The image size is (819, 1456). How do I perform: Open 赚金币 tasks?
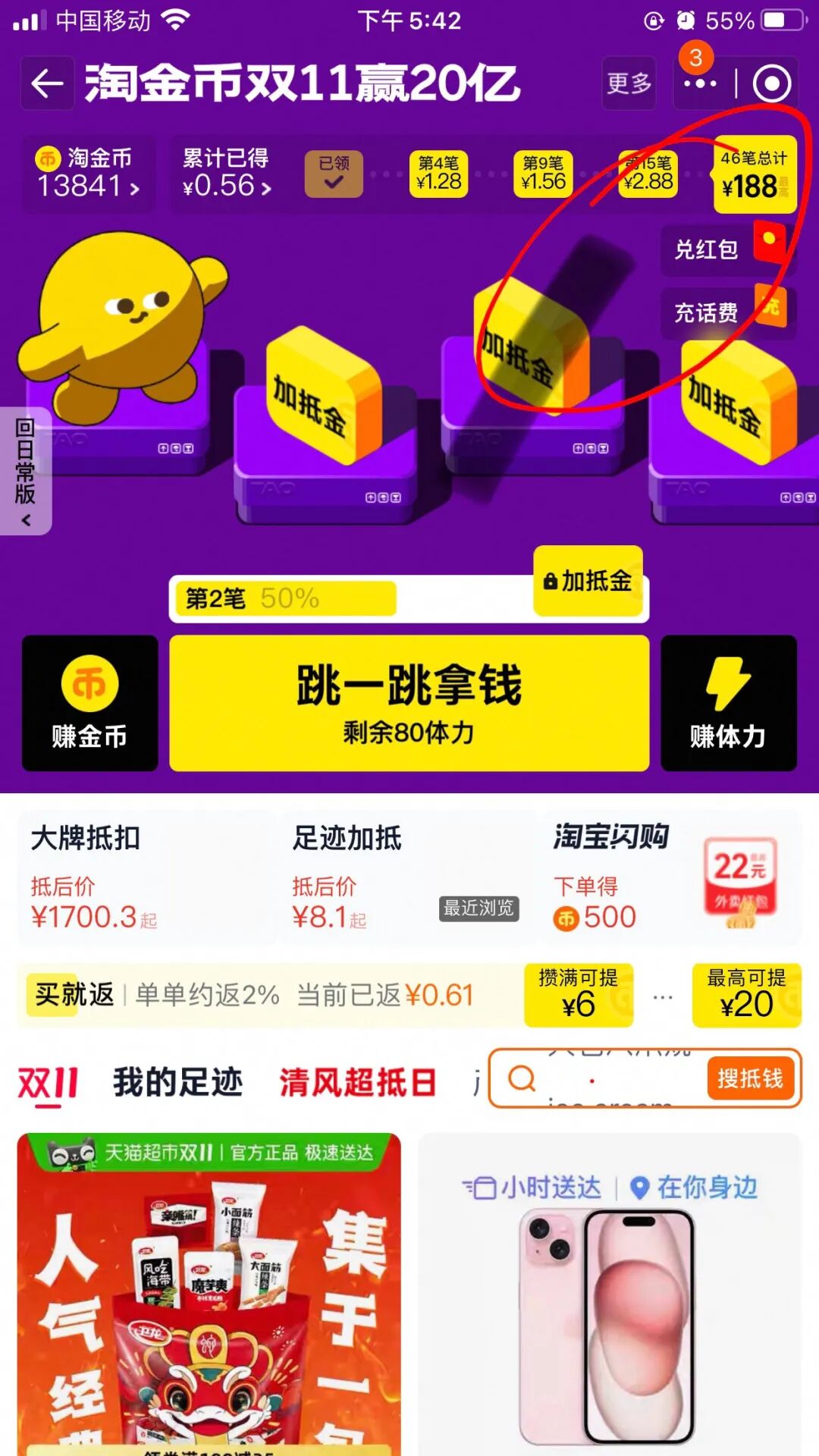coord(89,703)
